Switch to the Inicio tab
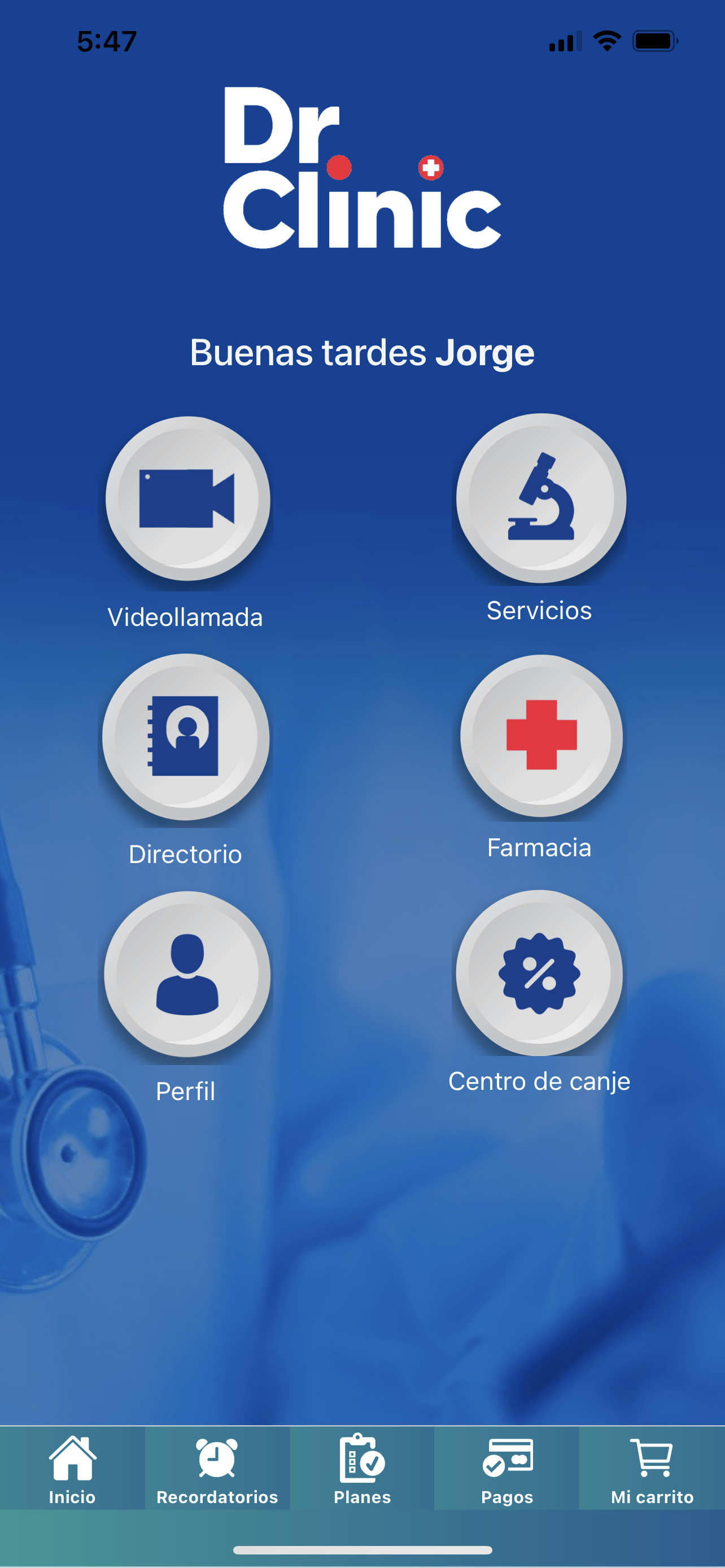 [72, 1468]
